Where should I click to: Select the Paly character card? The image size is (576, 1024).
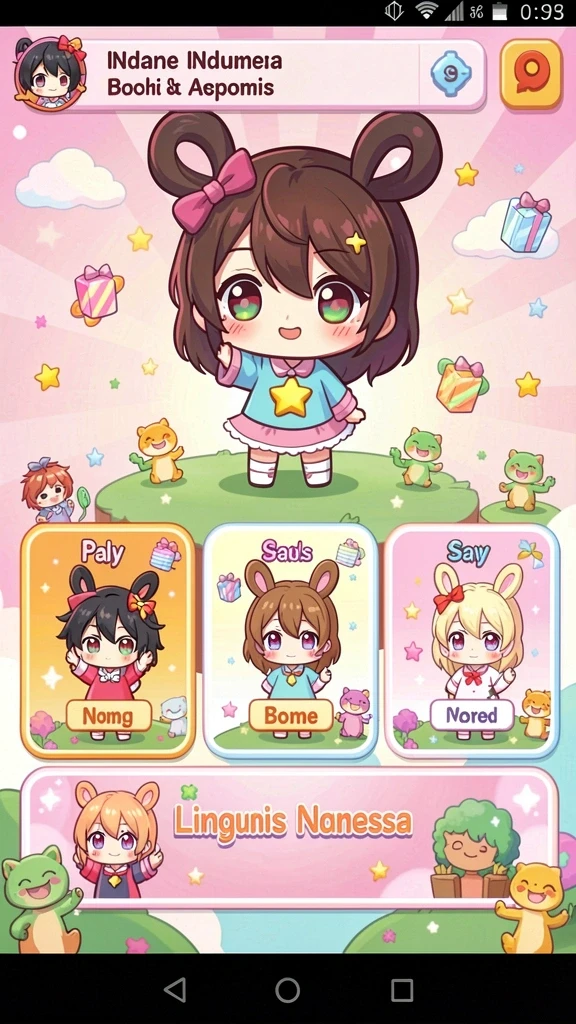pos(108,641)
